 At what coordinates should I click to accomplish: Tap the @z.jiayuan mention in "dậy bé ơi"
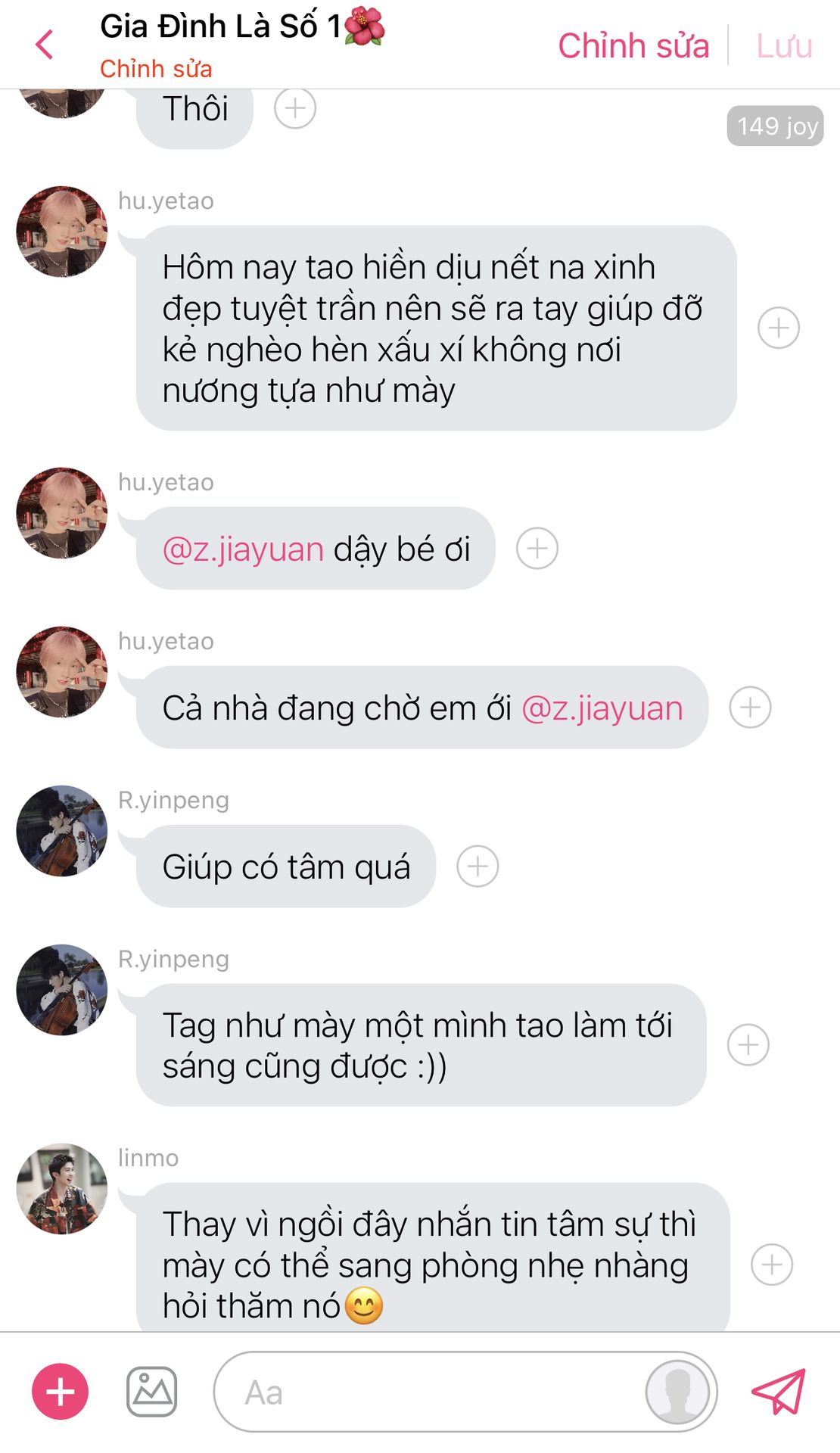point(243,549)
